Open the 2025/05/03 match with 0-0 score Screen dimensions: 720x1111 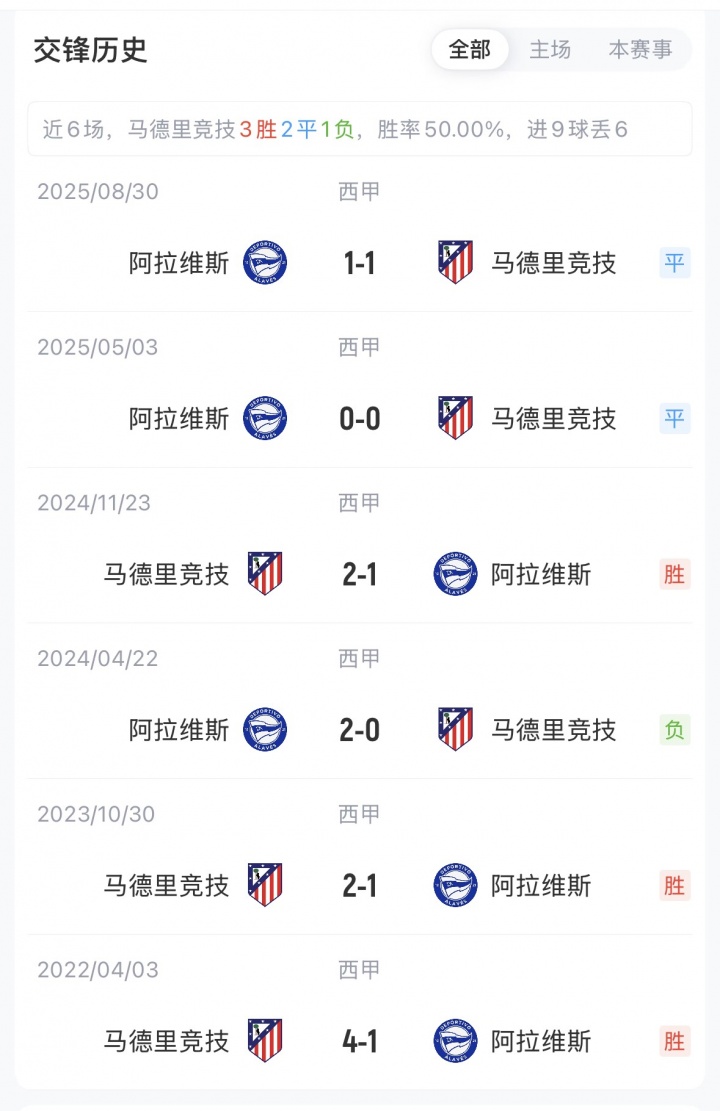[x=360, y=419]
